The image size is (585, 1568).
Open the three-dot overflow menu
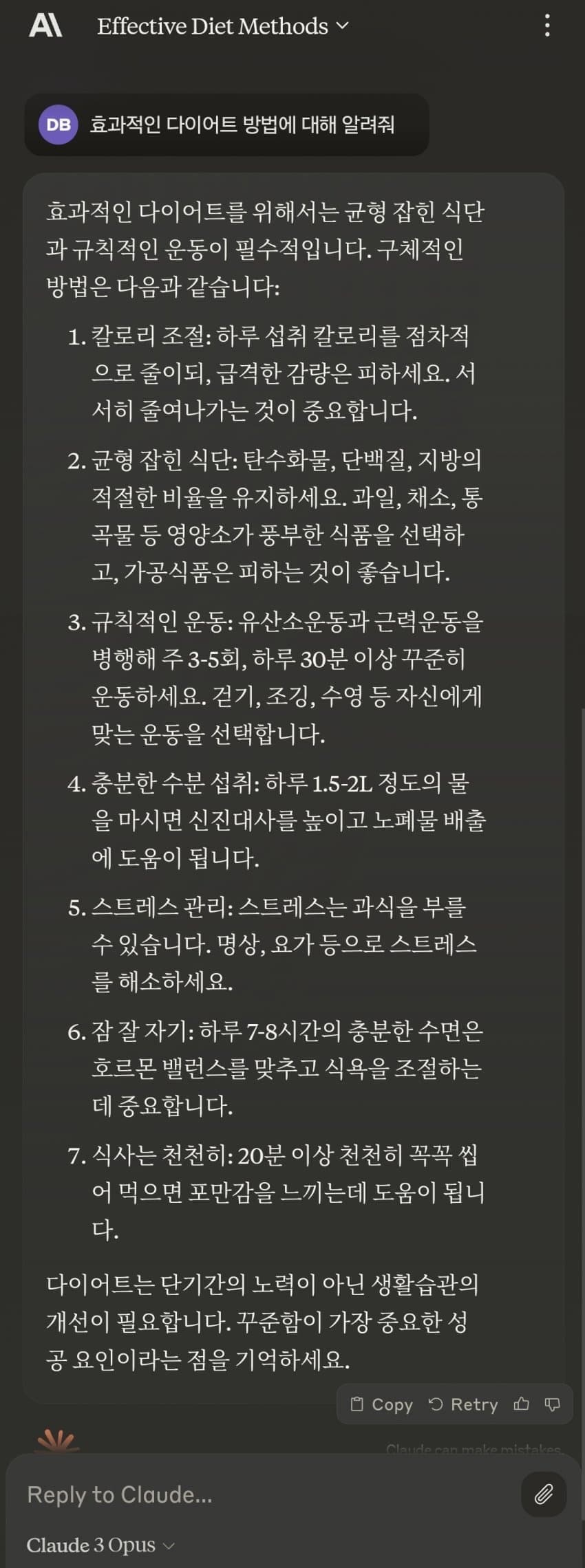[x=547, y=26]
